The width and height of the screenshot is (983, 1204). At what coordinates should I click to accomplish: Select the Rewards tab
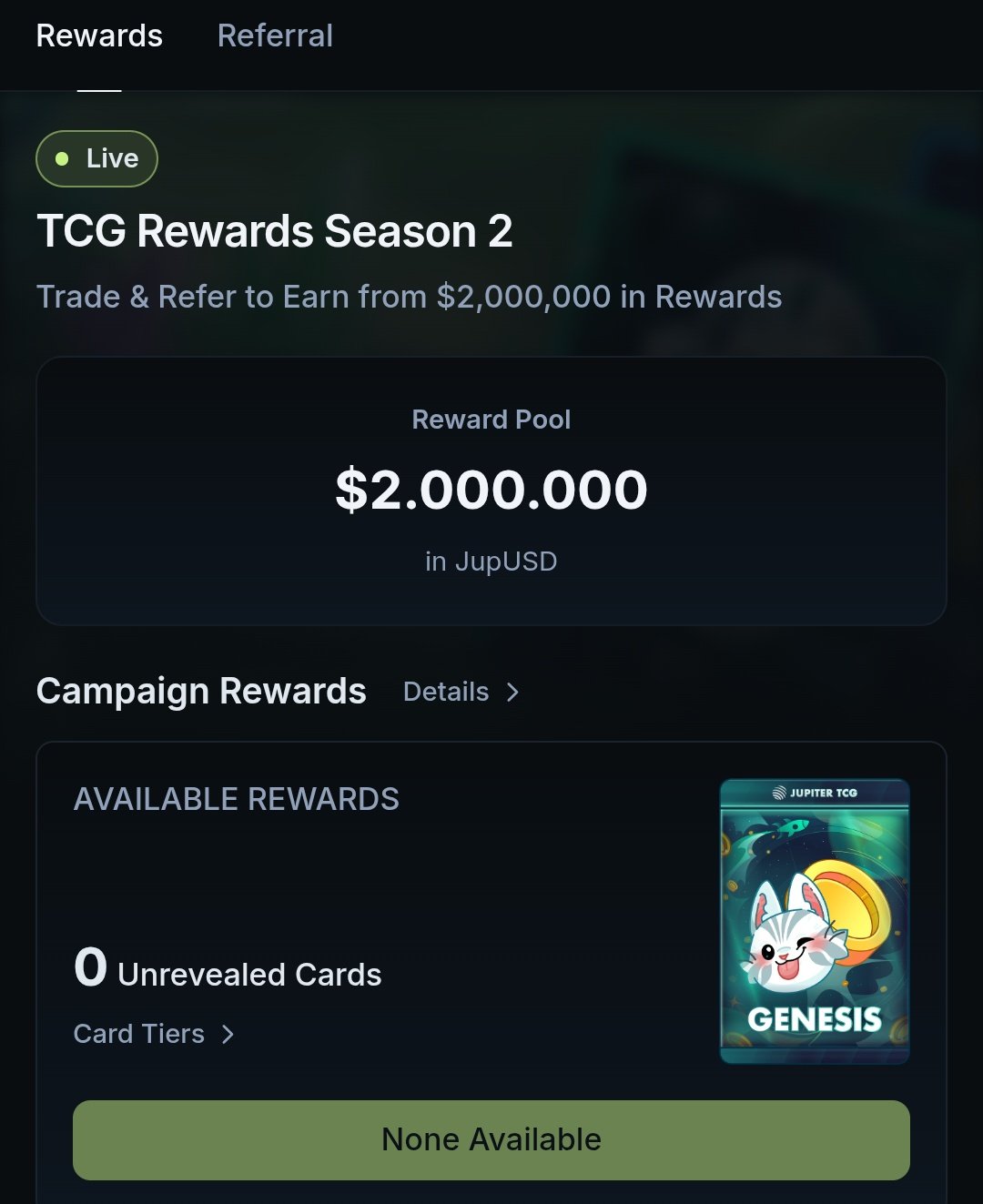tap(99, 36)
